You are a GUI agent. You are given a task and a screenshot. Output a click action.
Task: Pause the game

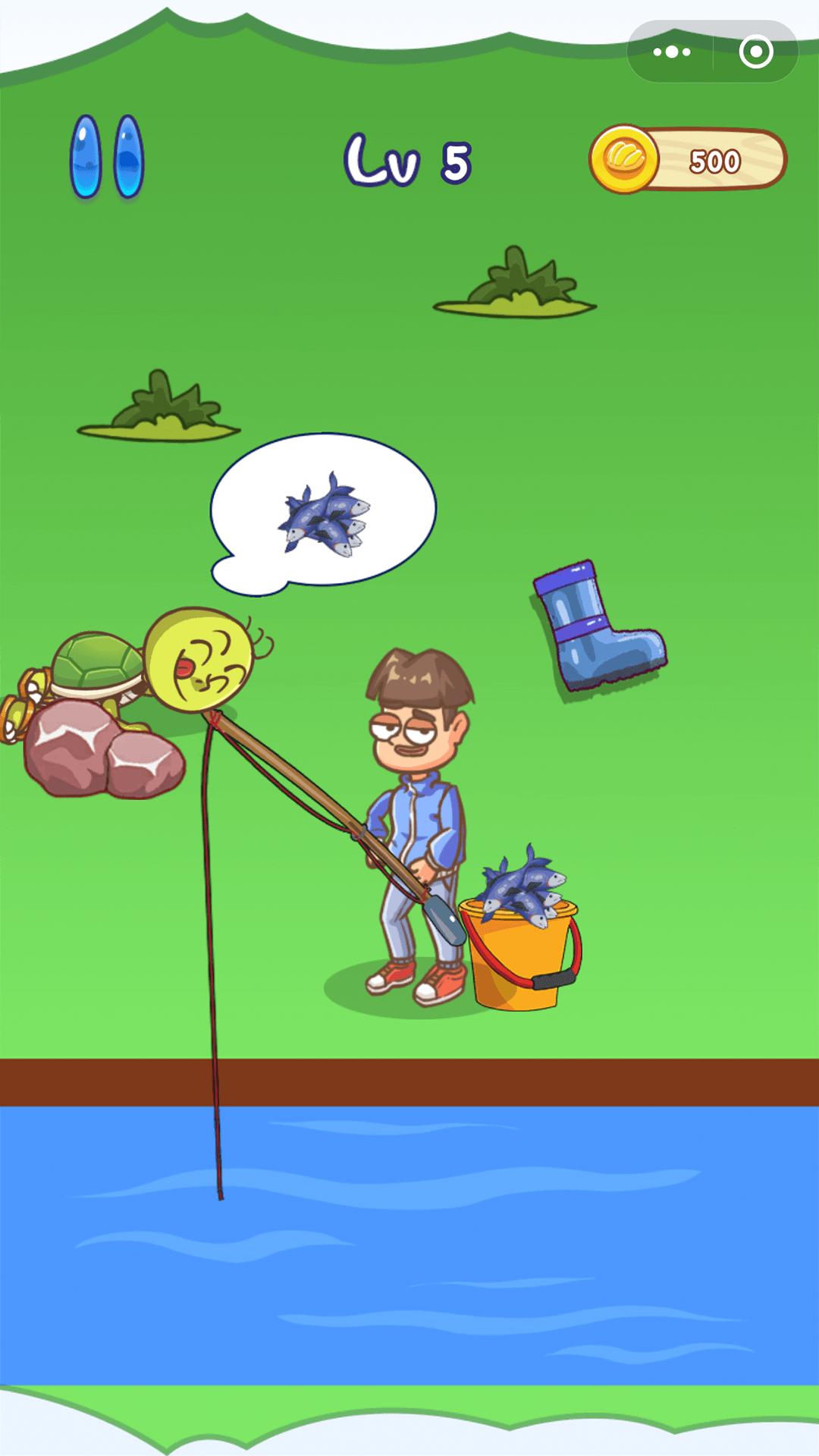click(x=106, y=157)
